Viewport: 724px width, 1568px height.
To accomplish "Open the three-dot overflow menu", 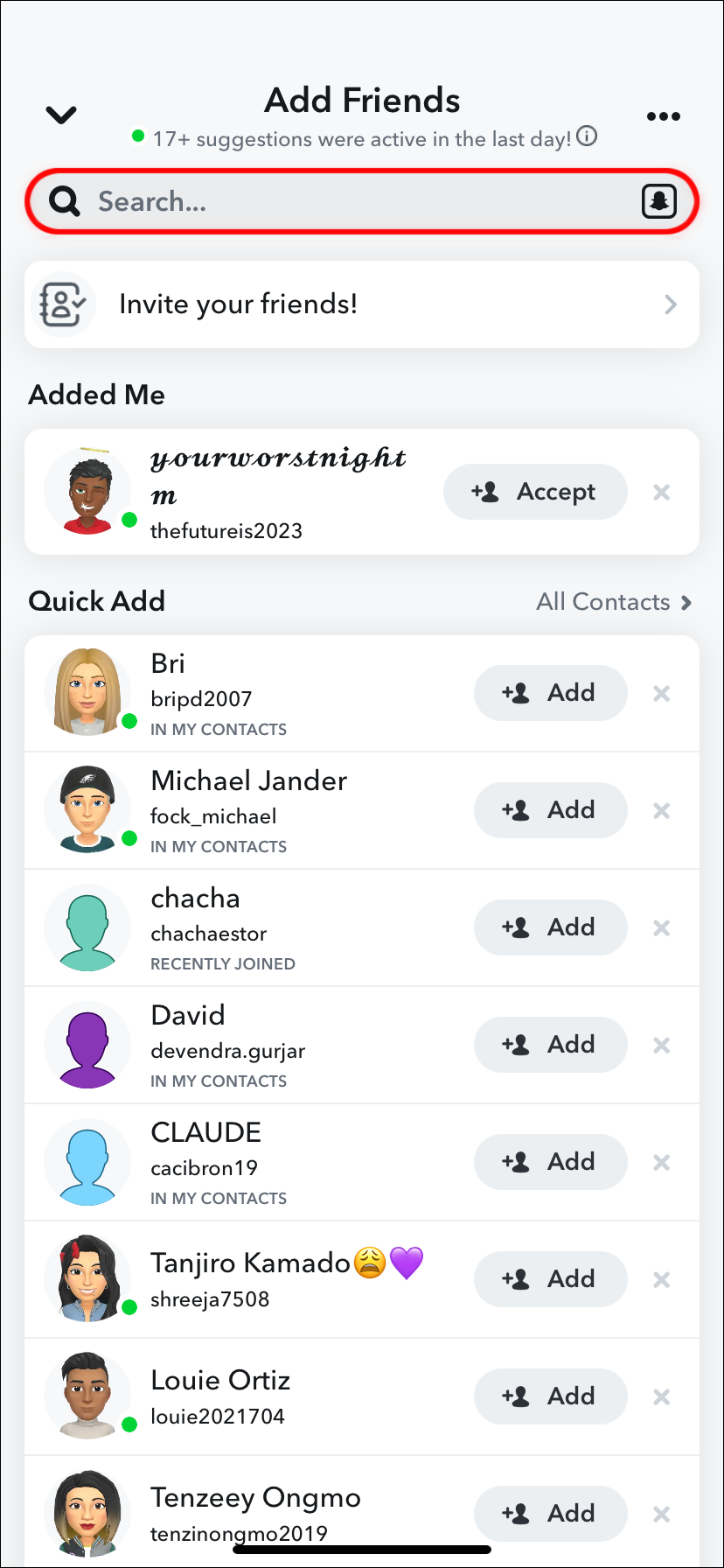I will click(663, 116).
